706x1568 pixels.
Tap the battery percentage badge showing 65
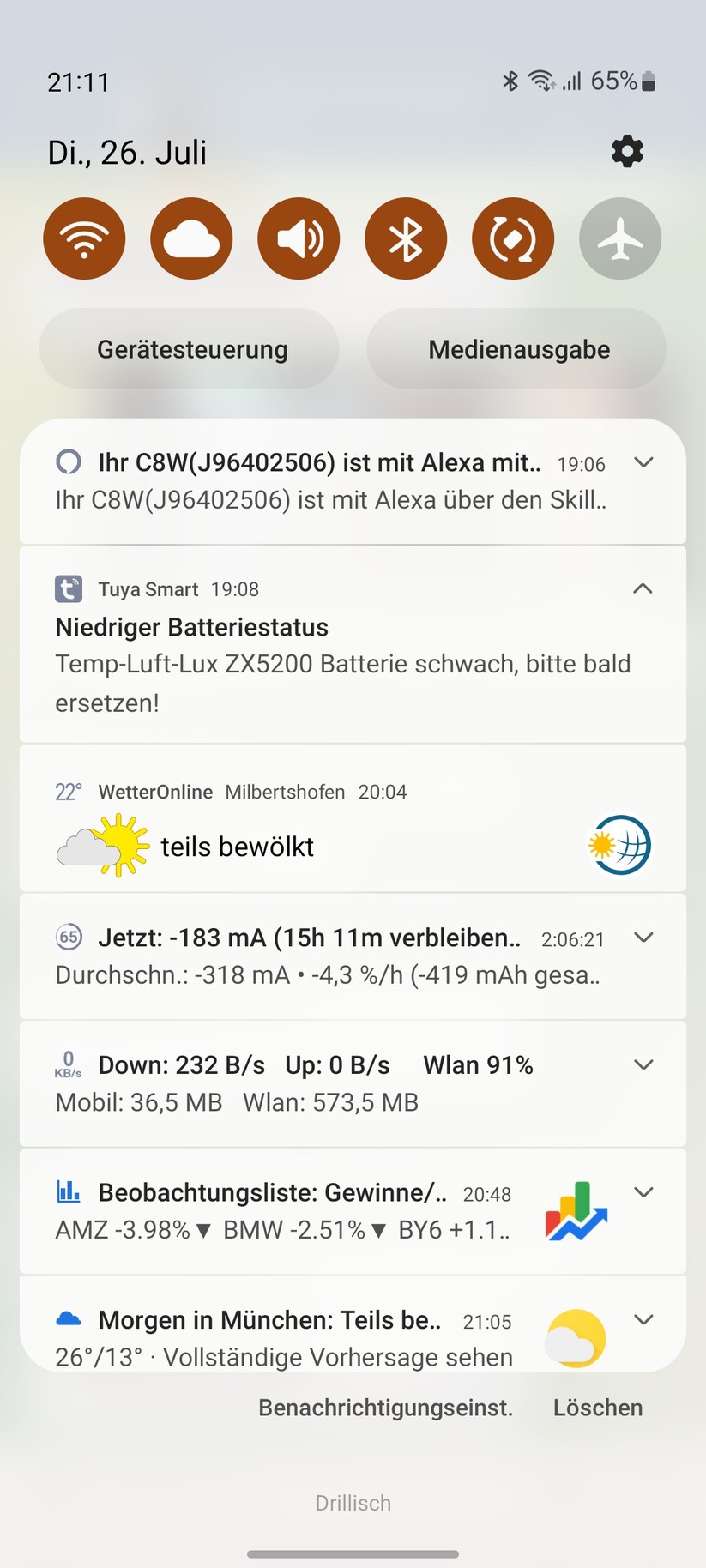68,938
